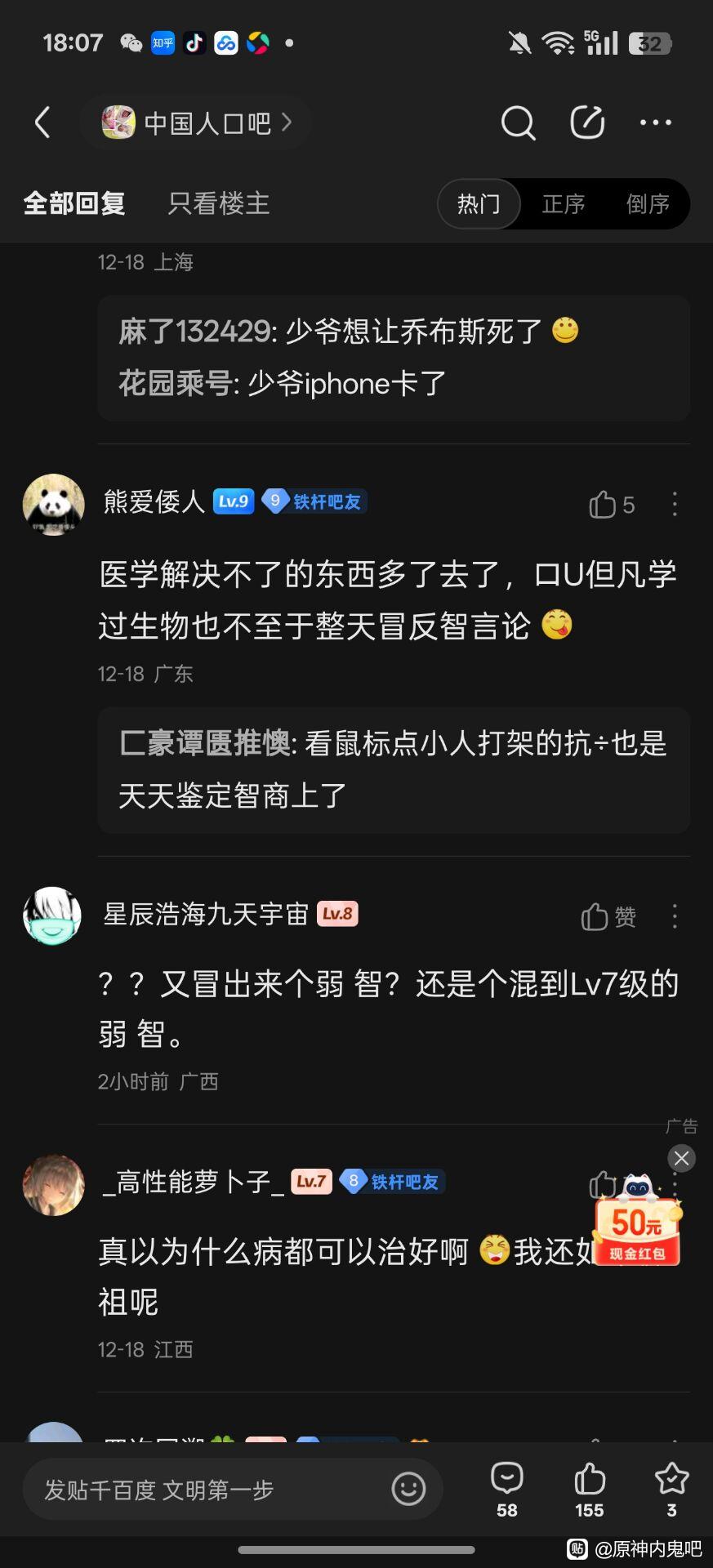The height and width of the screenshot is (1568, 713).
Task: Like the reply from 星辰浩海九天宇宙
Action: tap(595, 917)
